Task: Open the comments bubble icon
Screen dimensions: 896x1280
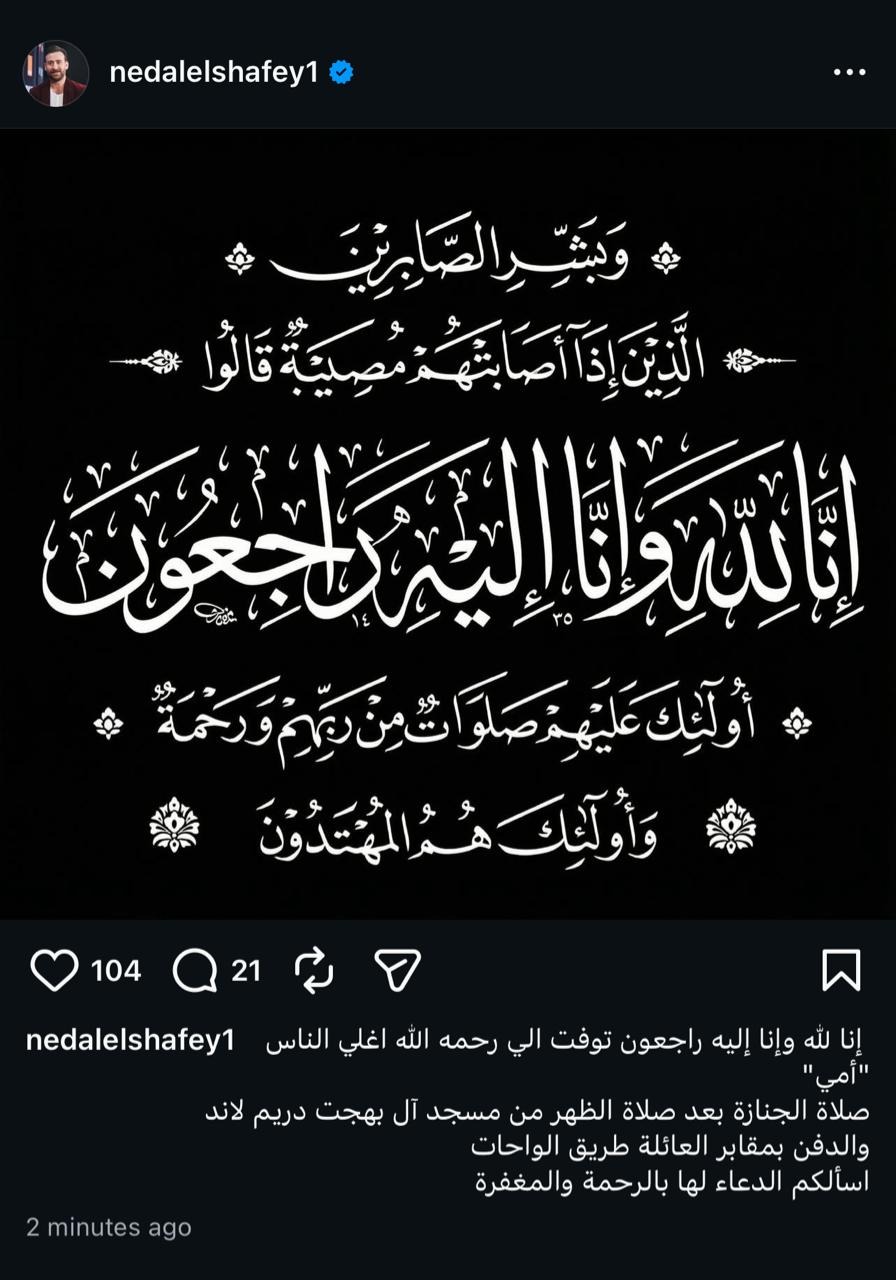Action: click(195, 971)
